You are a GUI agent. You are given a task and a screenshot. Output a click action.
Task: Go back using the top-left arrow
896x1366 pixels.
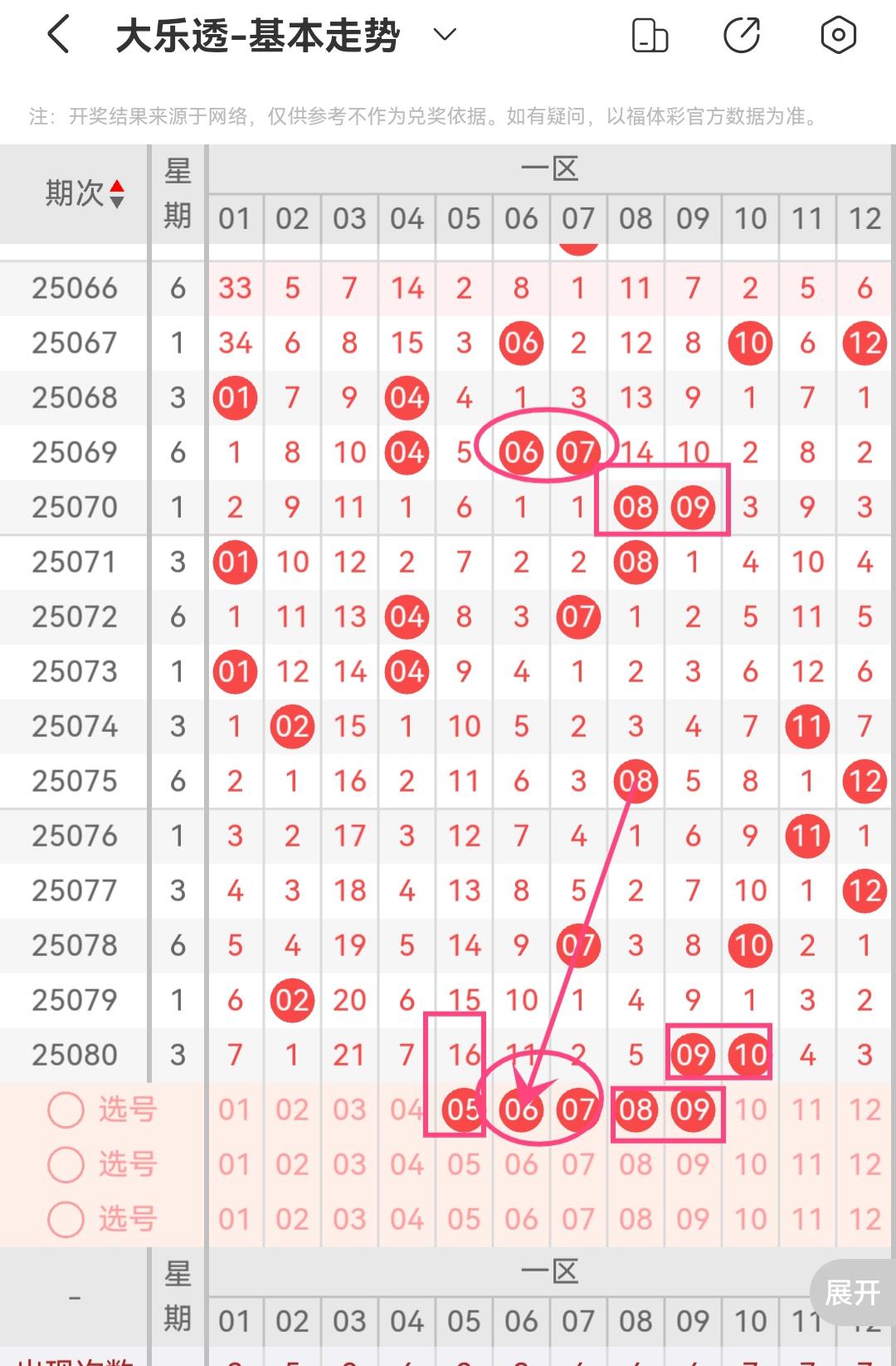pyautogui.click(x=59, y=36)
